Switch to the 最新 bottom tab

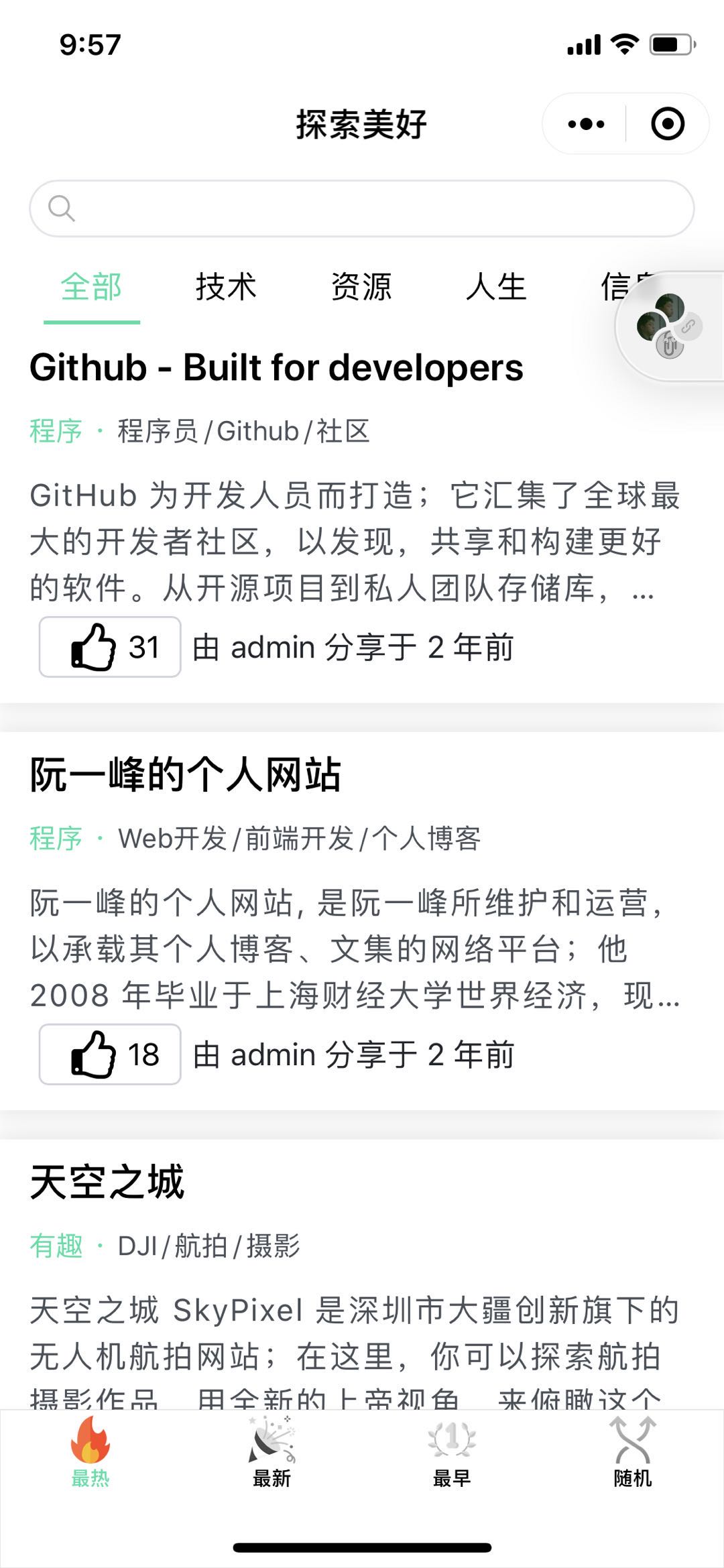(271, 1452)
